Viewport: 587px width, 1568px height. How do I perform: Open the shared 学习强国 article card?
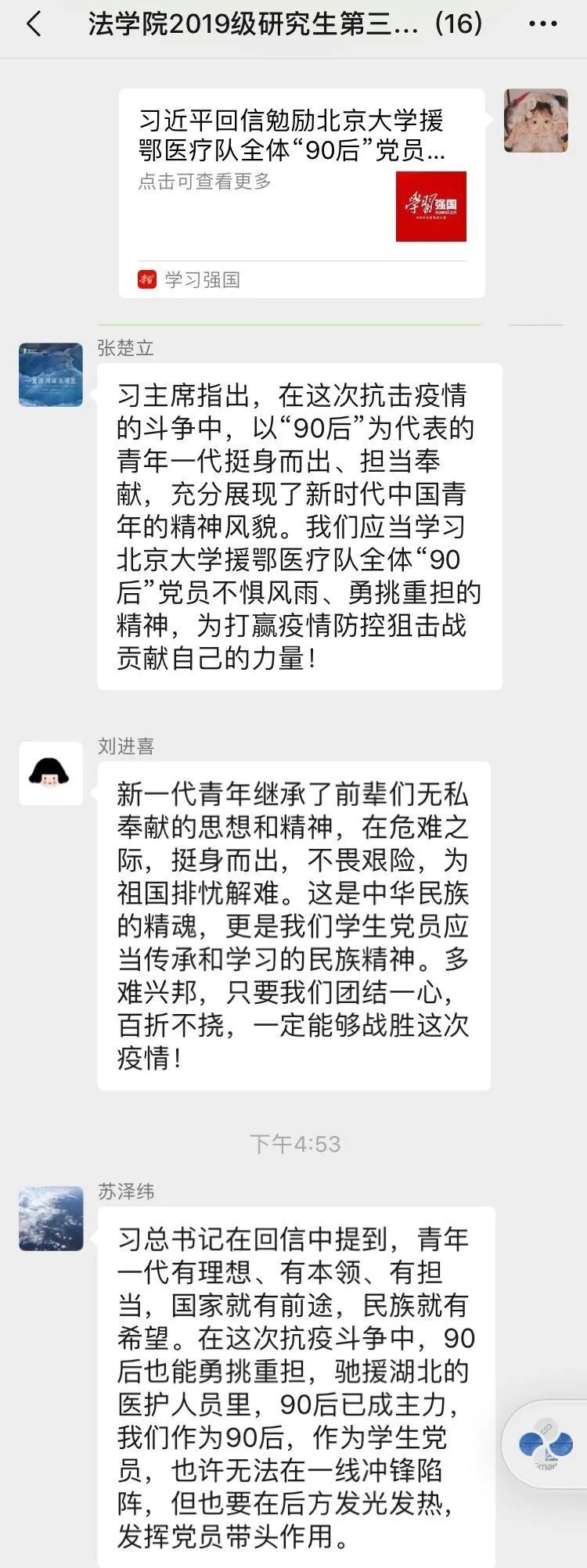pos(301,192)
